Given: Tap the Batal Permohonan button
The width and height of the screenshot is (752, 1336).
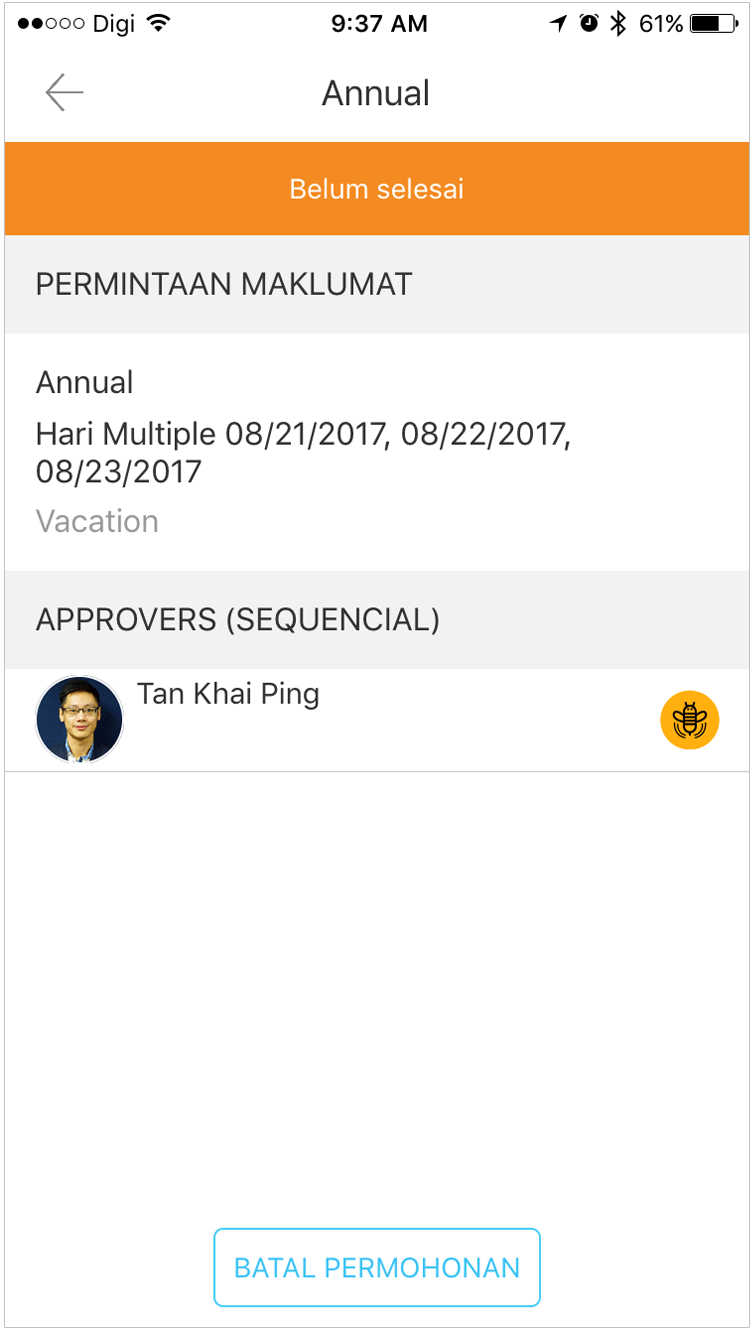Looking at the screenshot, I should pos(377,1267).
